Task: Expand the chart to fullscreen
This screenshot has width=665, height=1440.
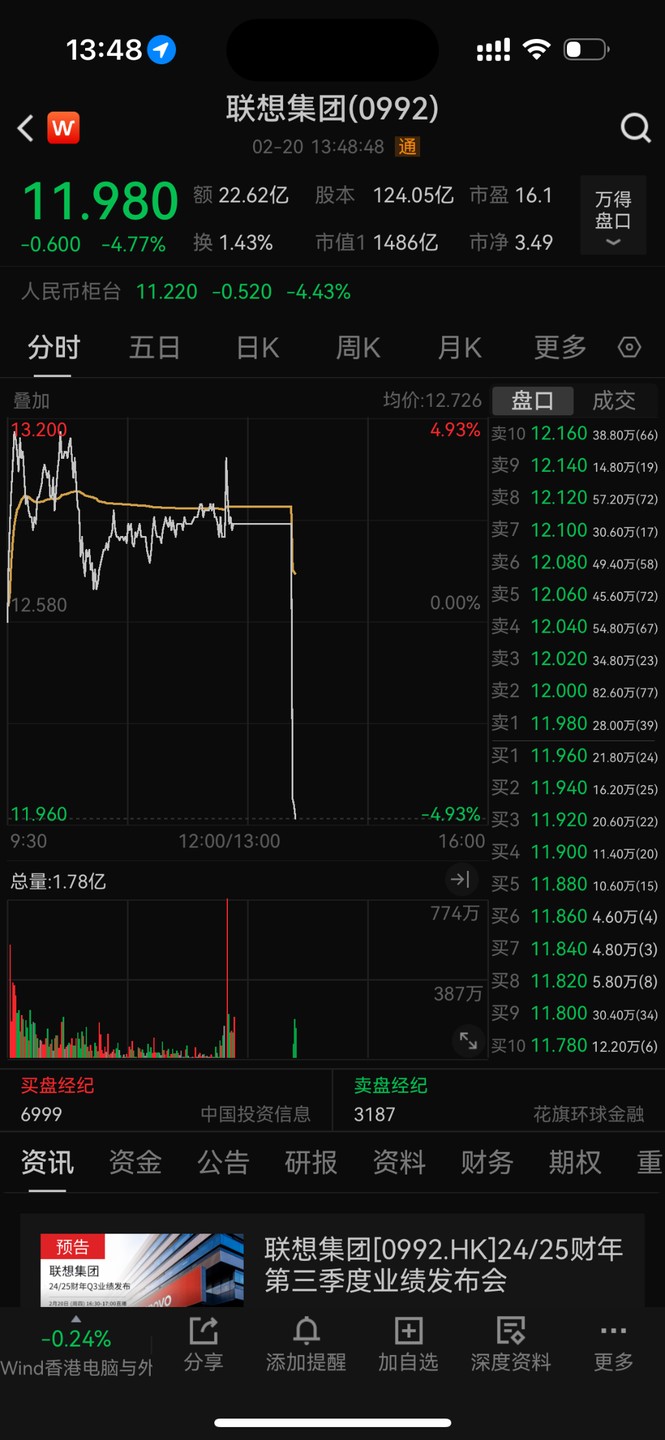Action: coord(468,1040)
